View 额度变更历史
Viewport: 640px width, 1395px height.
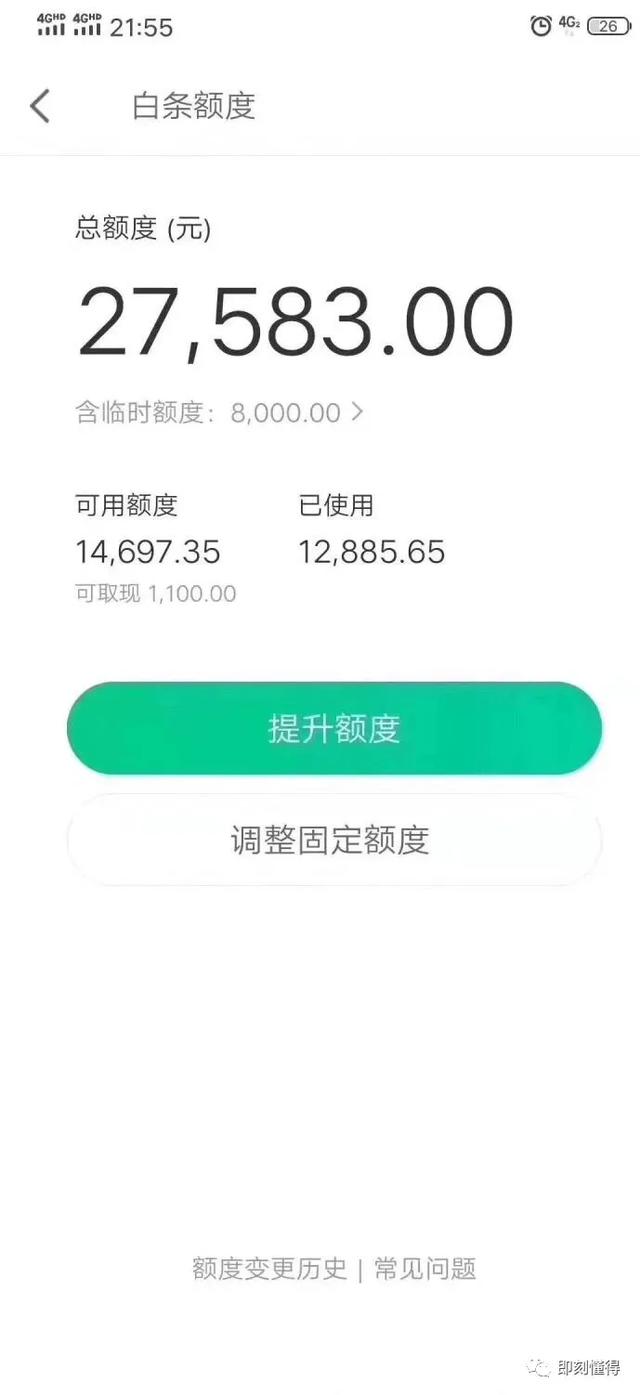click(269, 1269)
